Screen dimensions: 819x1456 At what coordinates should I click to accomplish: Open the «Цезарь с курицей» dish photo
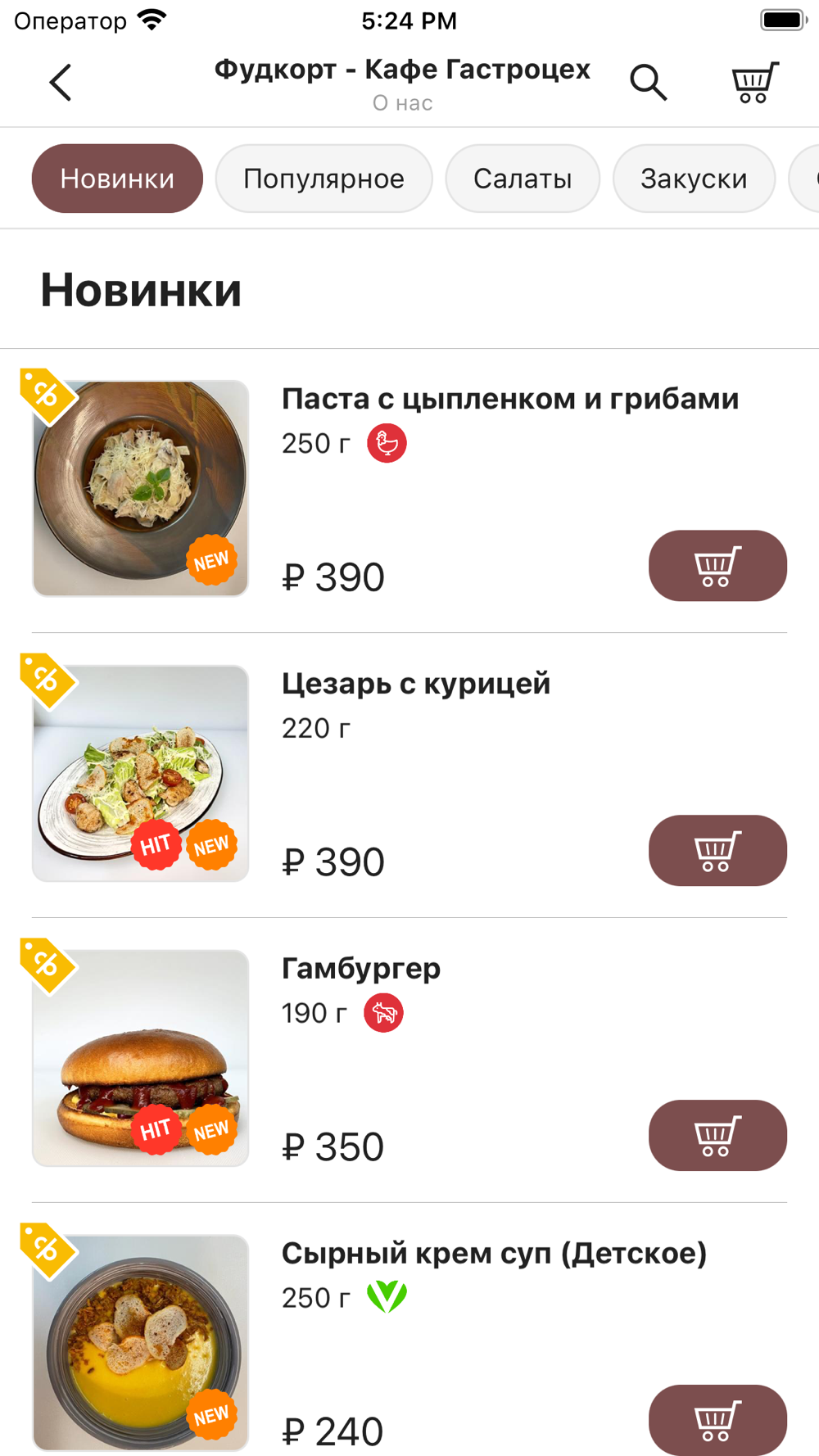pos(140,773)
